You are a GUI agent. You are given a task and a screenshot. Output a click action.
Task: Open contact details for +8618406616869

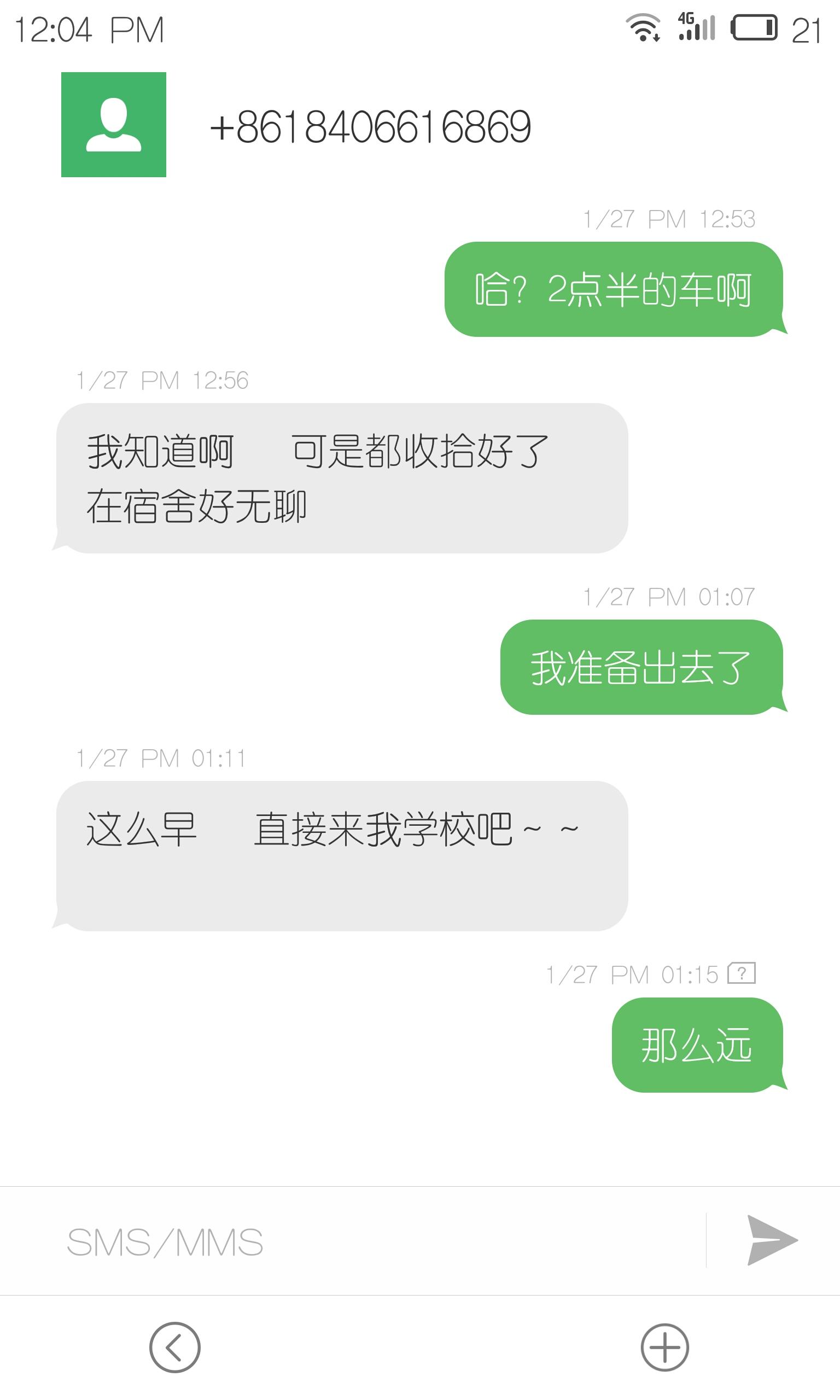tap(370, 127)
